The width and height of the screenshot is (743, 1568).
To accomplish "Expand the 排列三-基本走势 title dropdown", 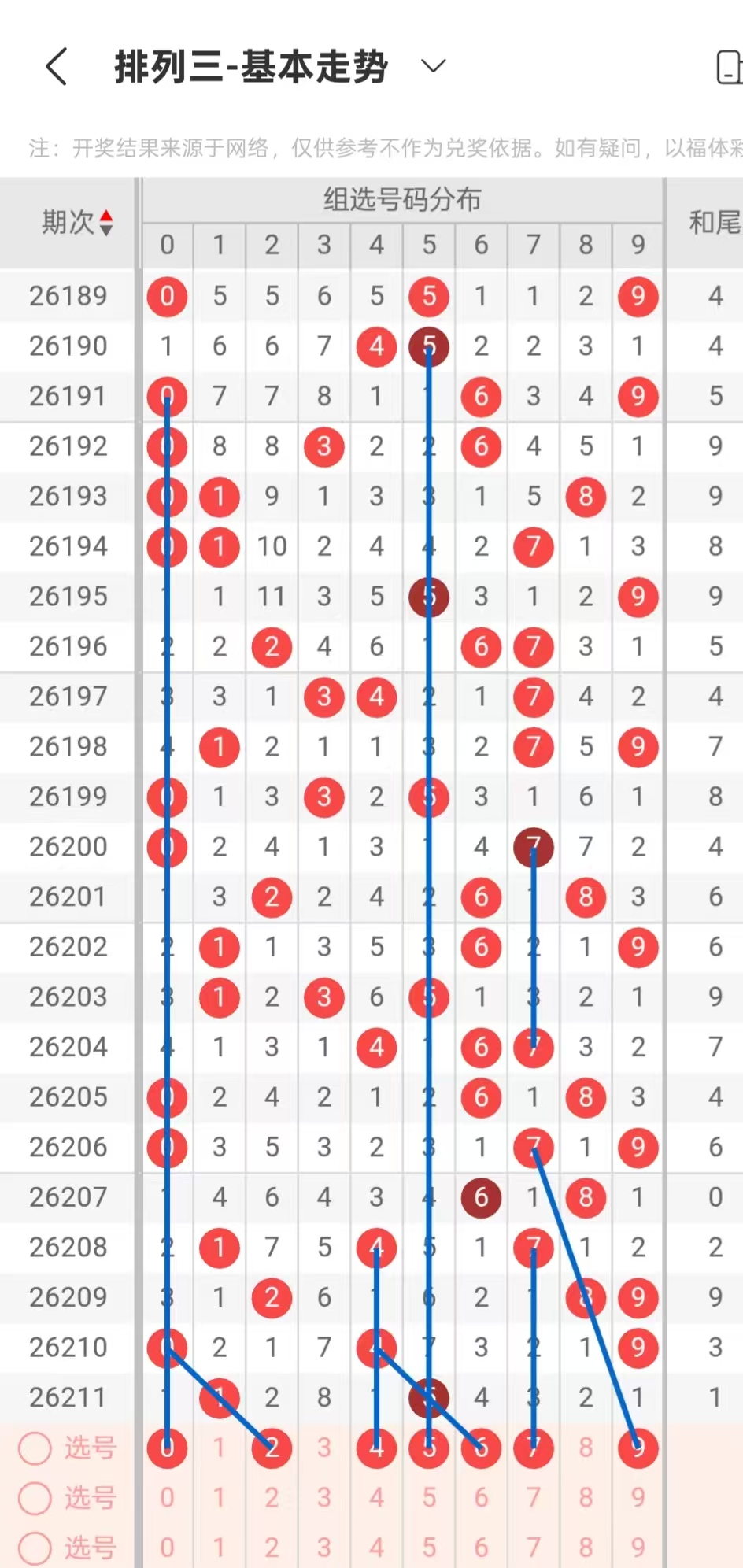I will (x=434, y=65).
